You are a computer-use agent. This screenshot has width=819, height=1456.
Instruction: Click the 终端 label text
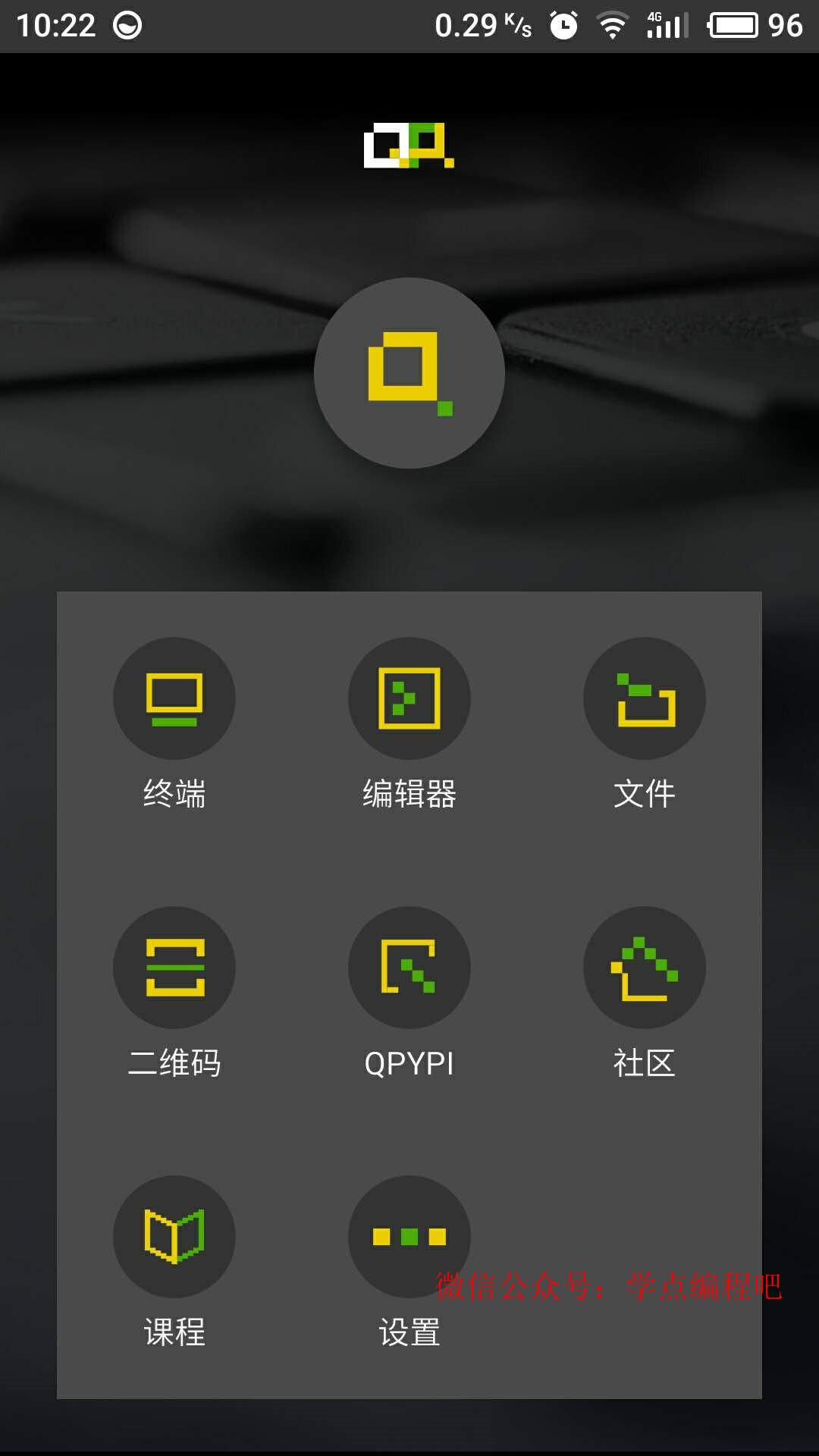174,793
